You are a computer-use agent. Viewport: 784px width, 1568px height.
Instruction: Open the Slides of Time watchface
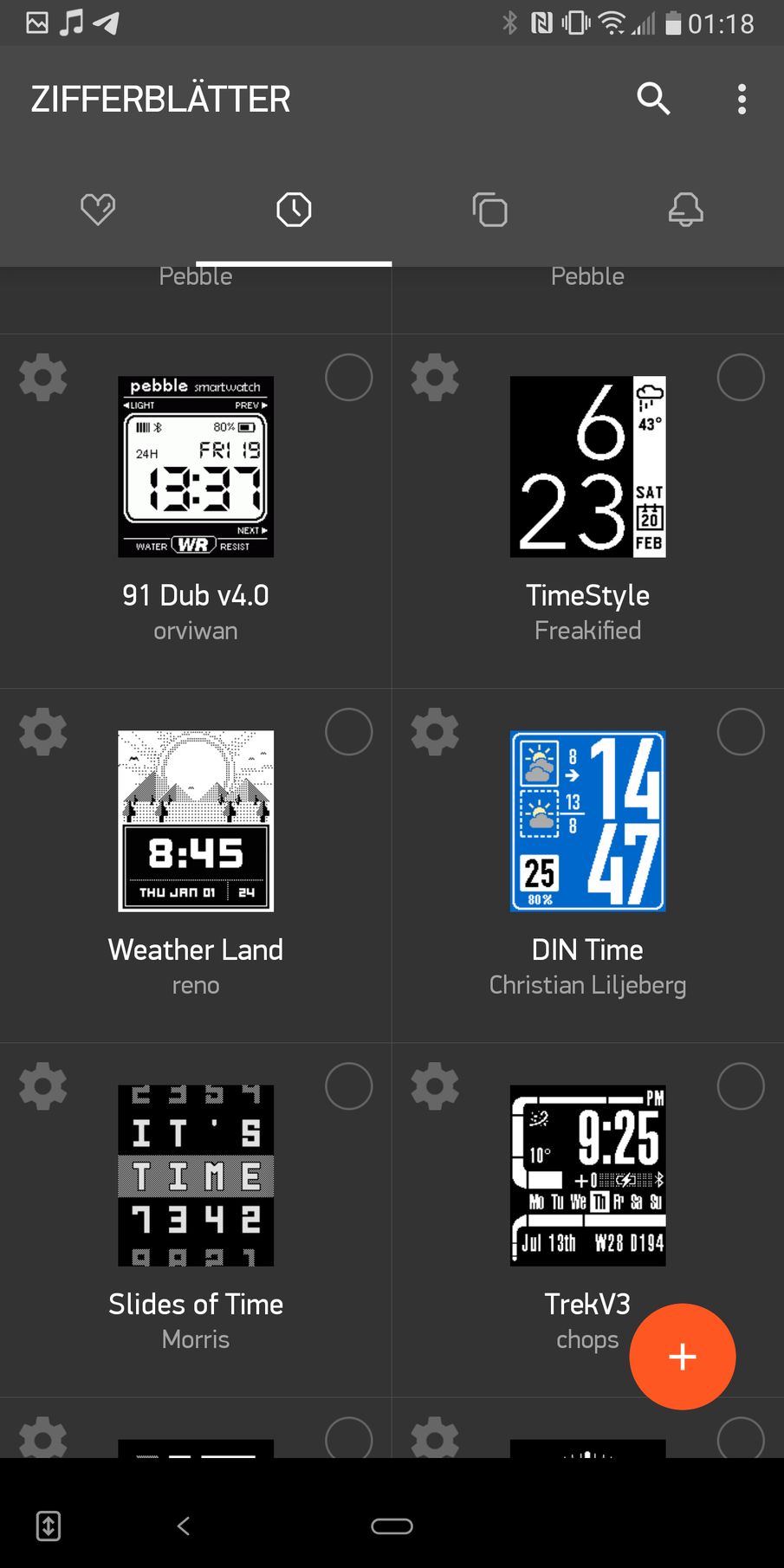pos(196,1176)
